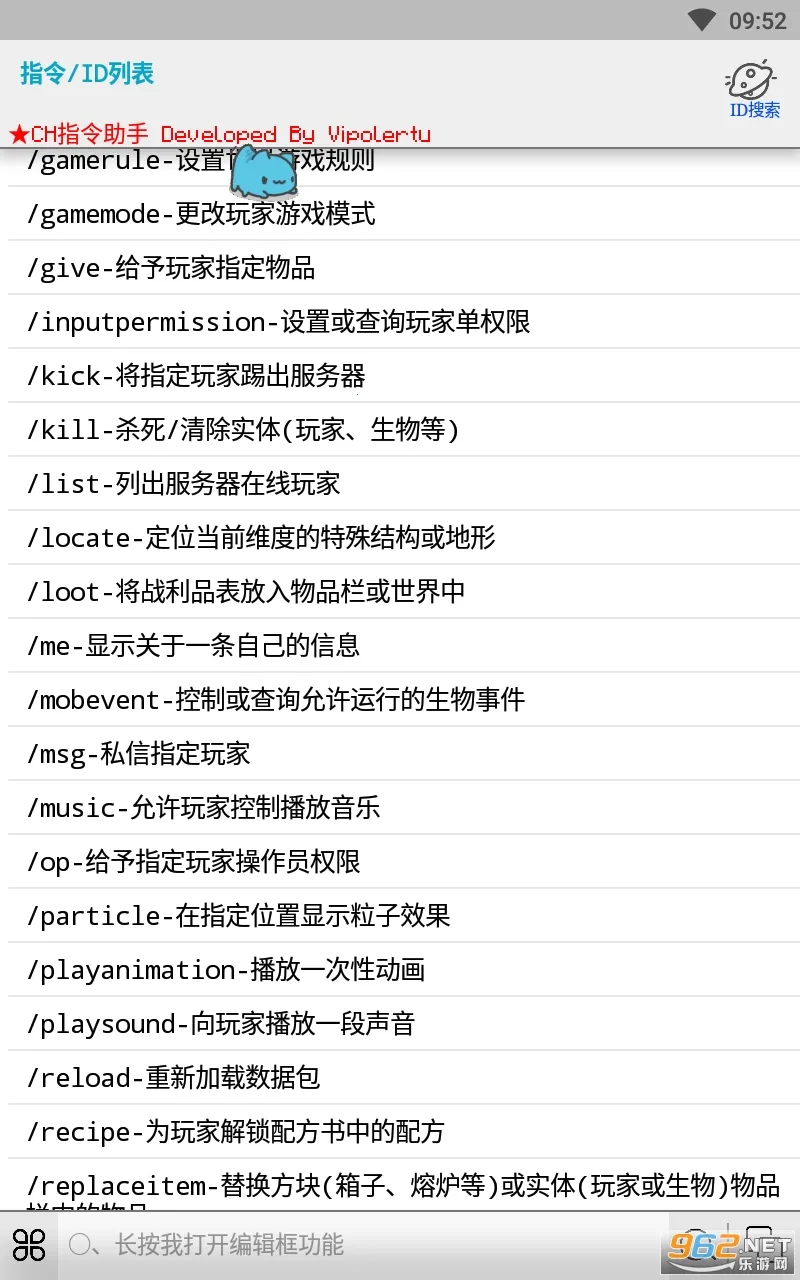Open the /me command entry
The height and width of the screenshot is (1280, 800).
pyautogui.click(x=400, y=646)
